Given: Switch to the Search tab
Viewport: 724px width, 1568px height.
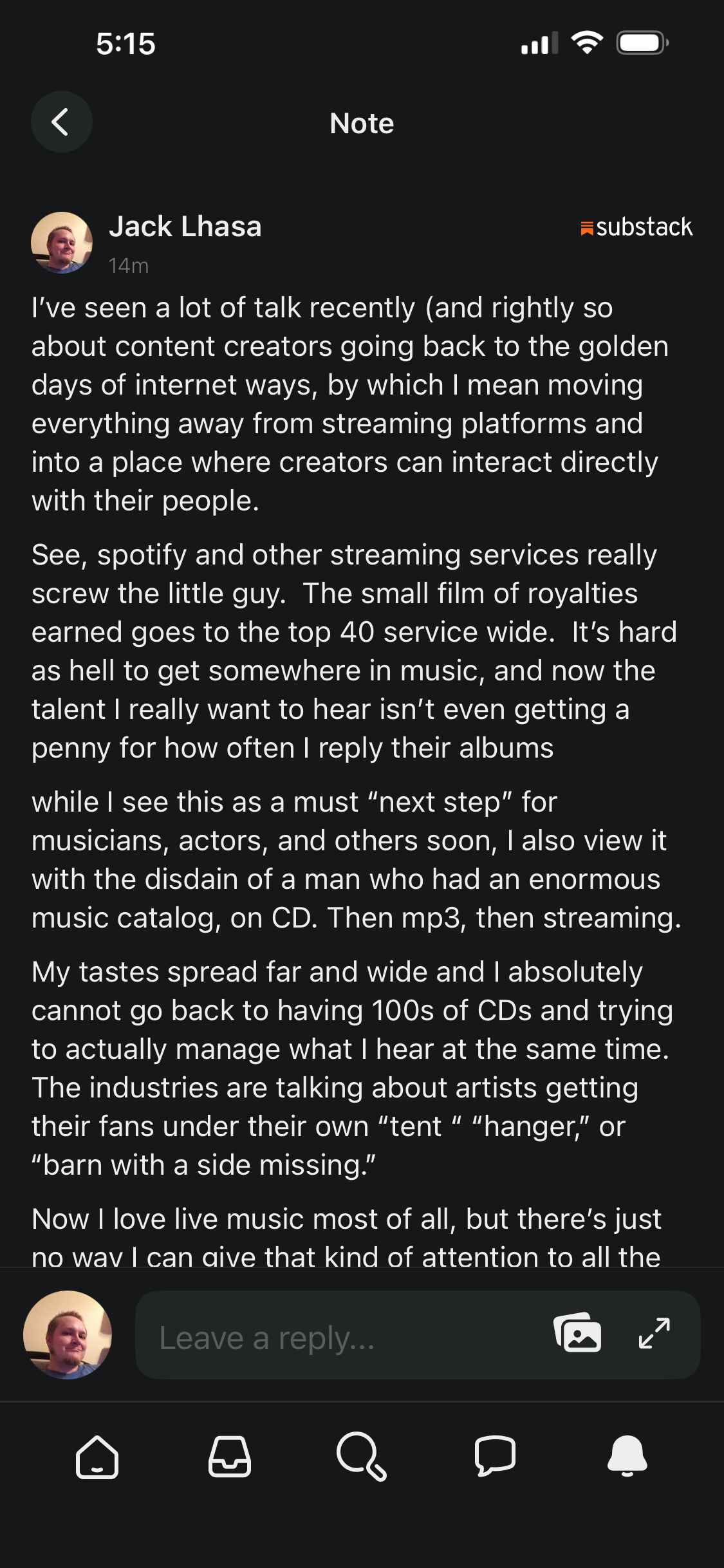Looking at the screenshot, I should coord(362,1457).
